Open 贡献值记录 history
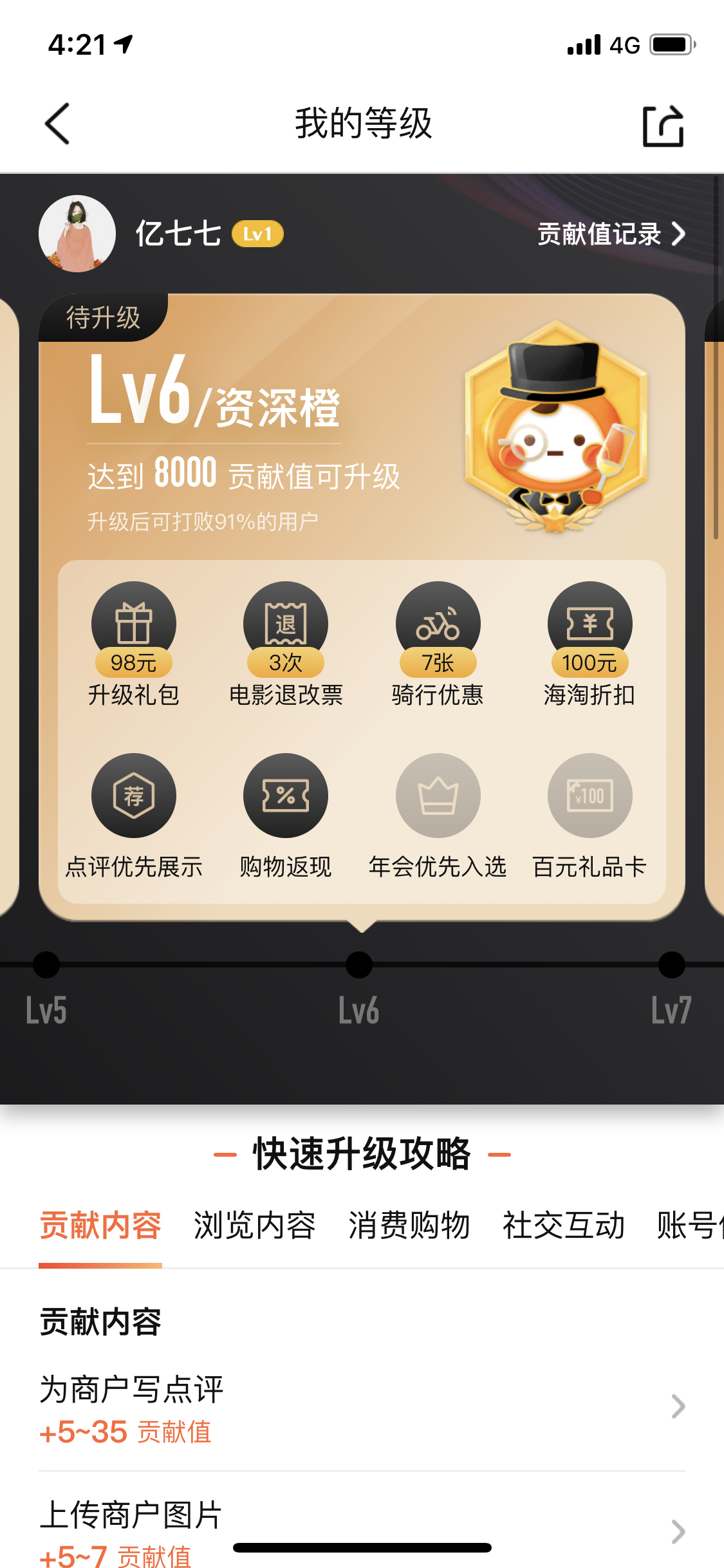Screen dimensions: 724x1568 tap(611, 234)
